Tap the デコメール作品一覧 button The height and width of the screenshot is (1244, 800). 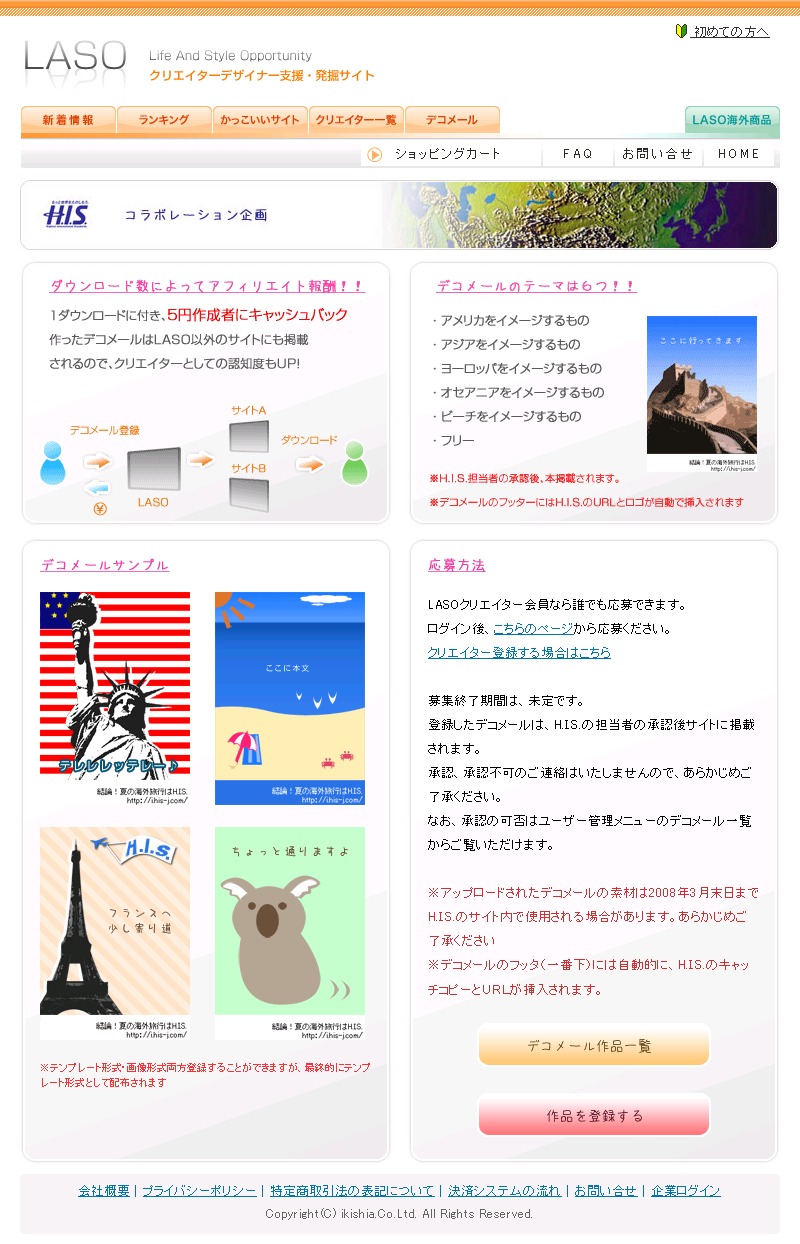tap(594, 1046)
